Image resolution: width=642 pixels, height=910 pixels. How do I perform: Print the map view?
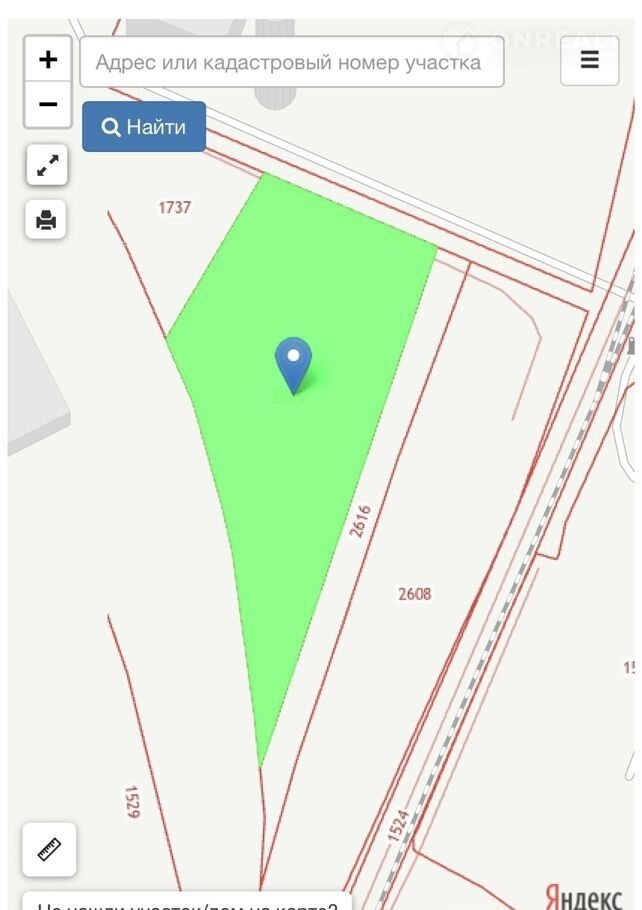pos(46,219)
